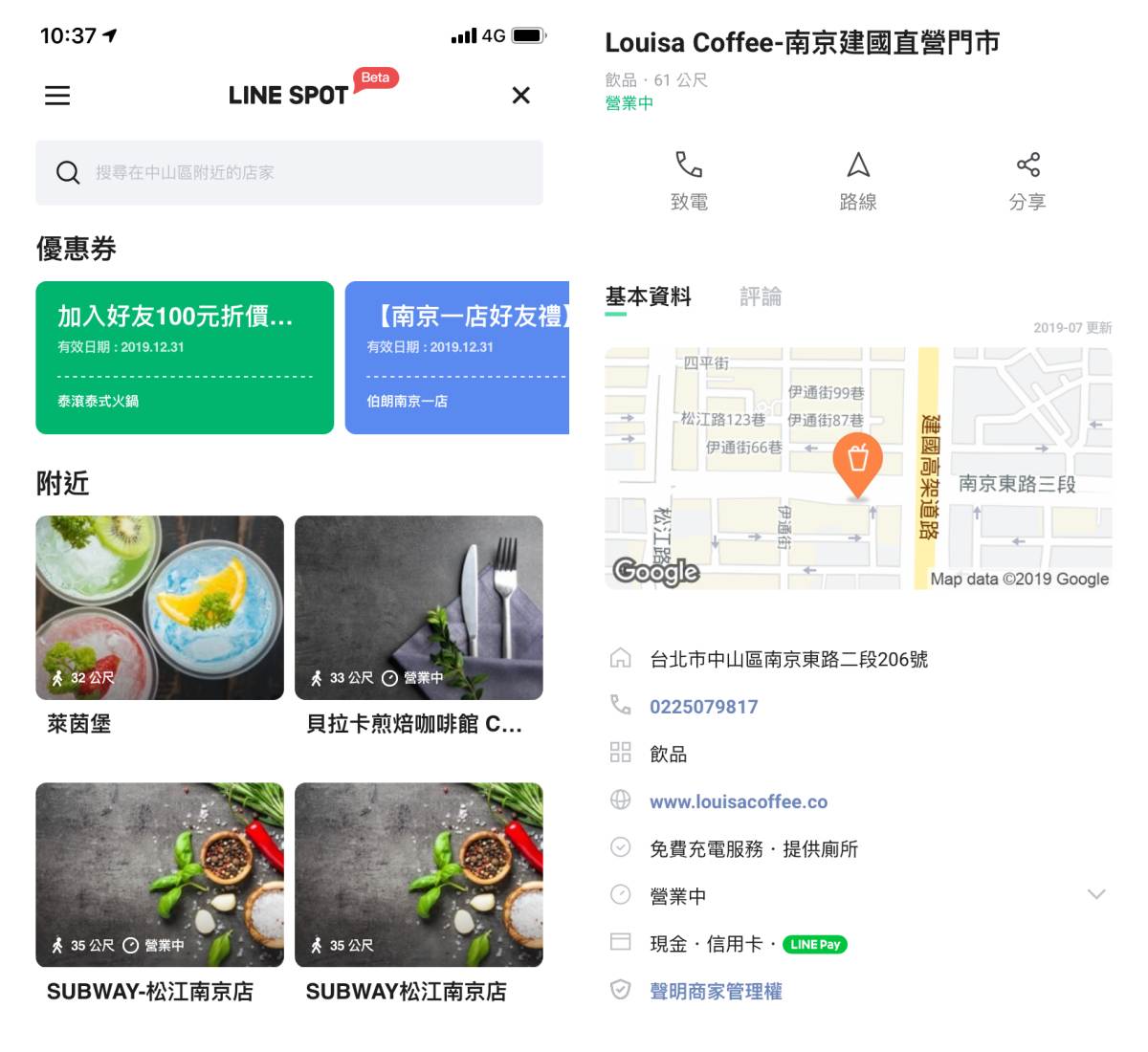
Task: Call Louisa Coffee with 致電
Action: 689,180
